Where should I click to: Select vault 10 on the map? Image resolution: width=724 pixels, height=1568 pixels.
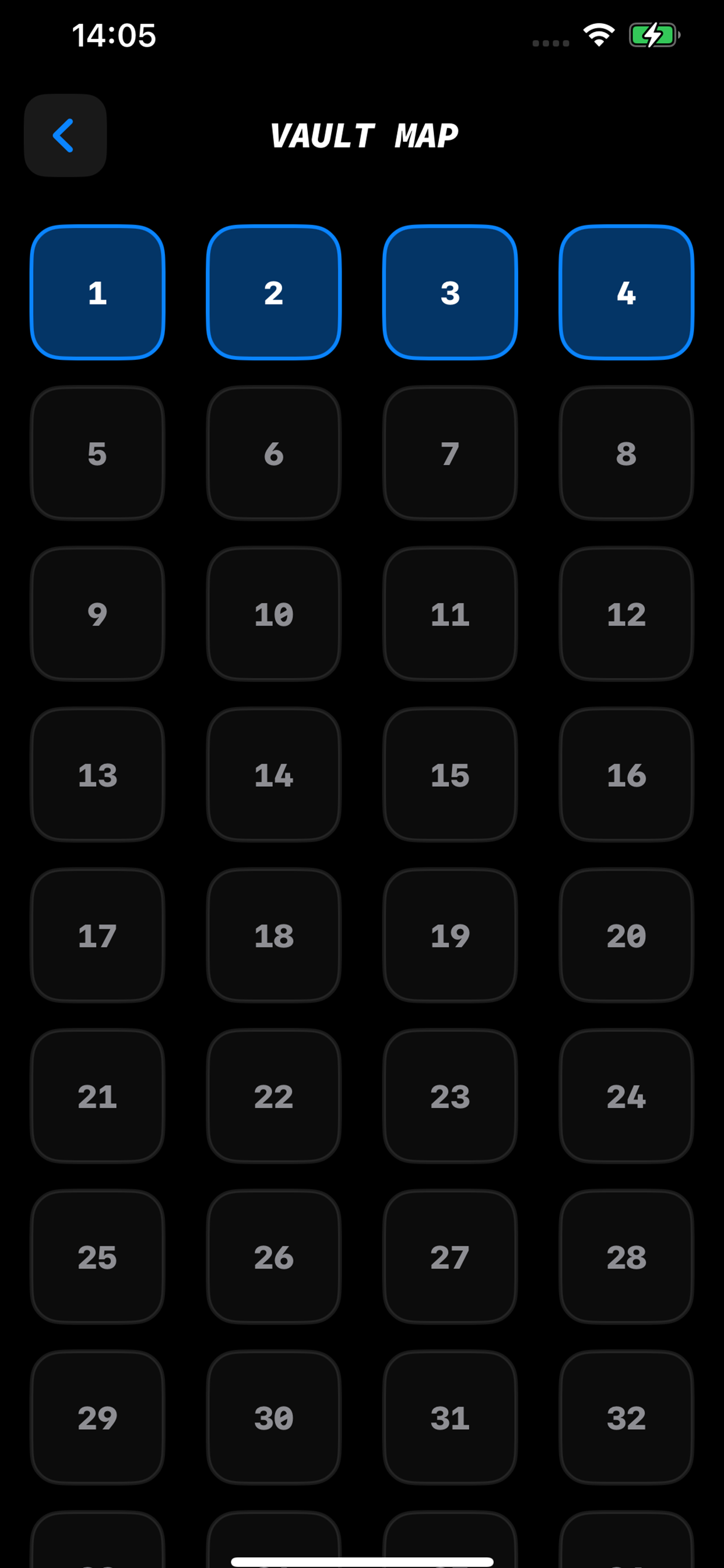[273, 615]
